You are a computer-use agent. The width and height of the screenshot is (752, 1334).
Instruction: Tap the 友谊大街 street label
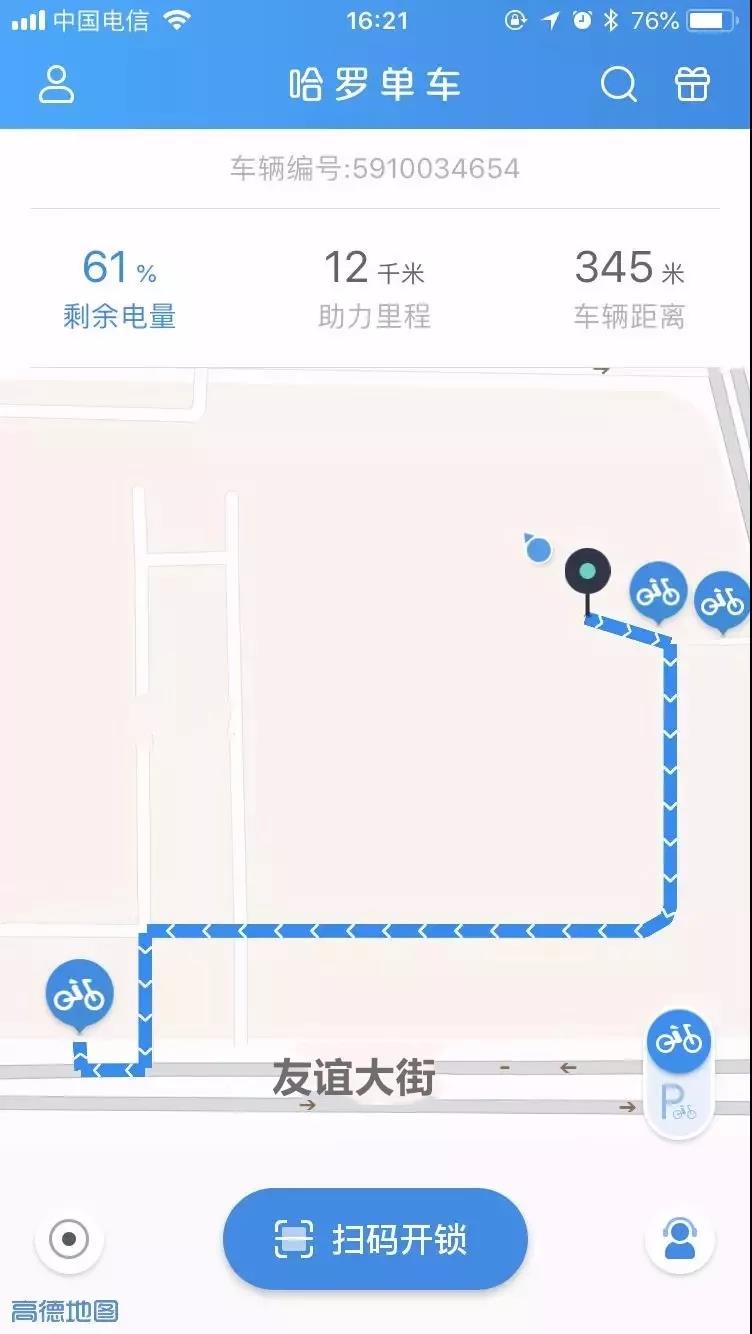click(x=355, y=1078)
